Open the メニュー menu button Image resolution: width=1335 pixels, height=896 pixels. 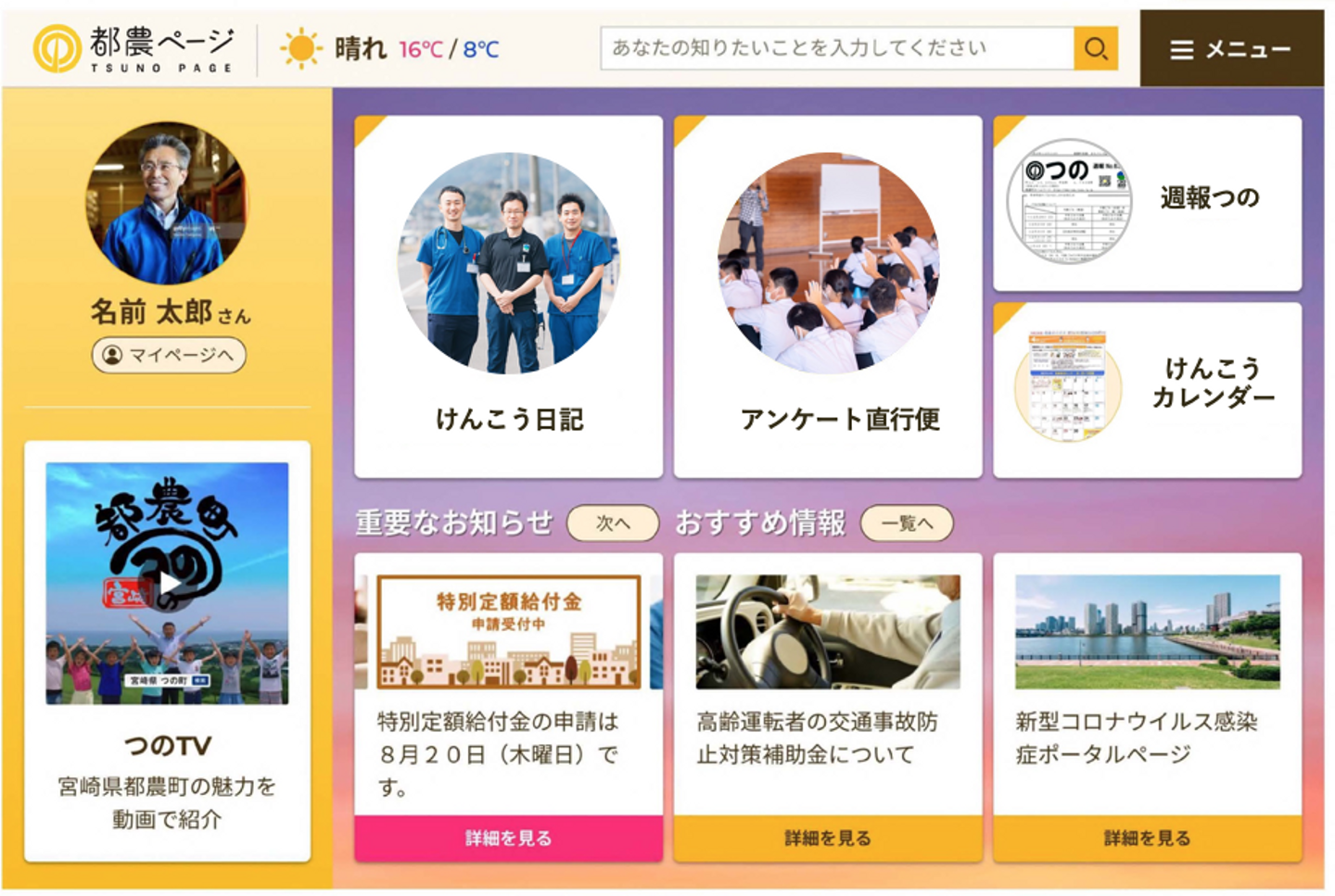[x=1231, y=49]
